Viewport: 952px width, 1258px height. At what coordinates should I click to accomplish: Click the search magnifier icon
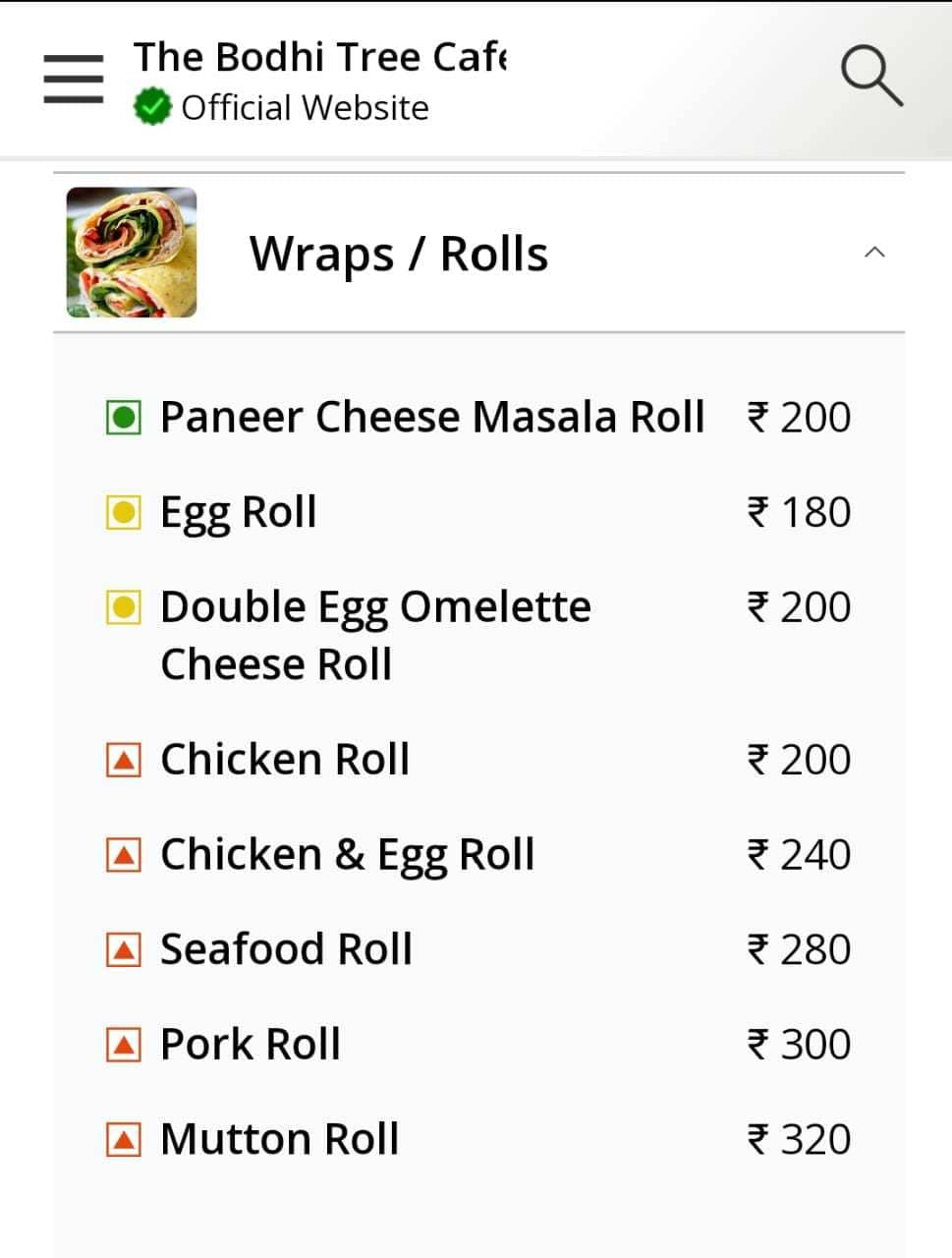(x=872, y=75)
